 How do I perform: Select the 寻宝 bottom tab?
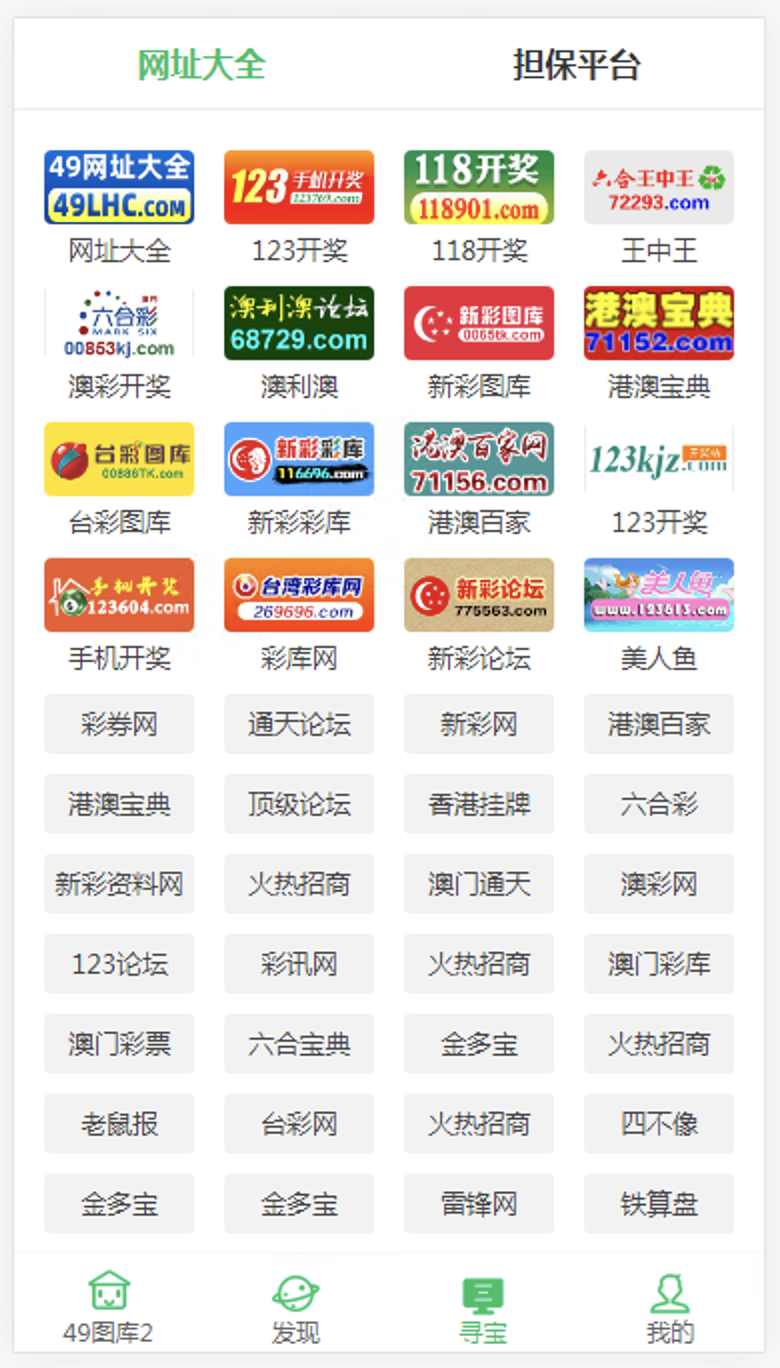click(483, 1307)
